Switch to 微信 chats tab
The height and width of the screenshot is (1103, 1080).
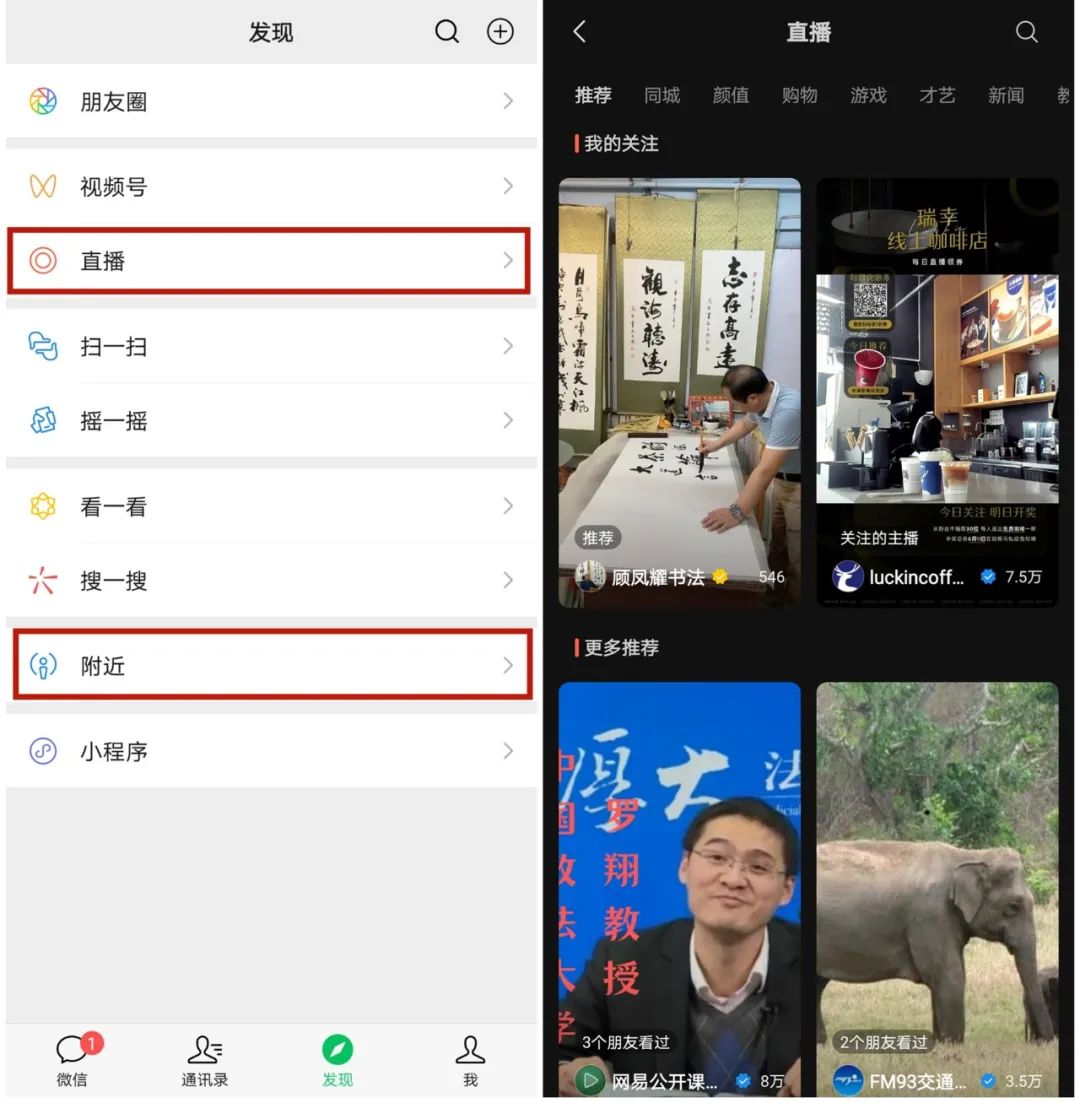tap(72, 1061)
